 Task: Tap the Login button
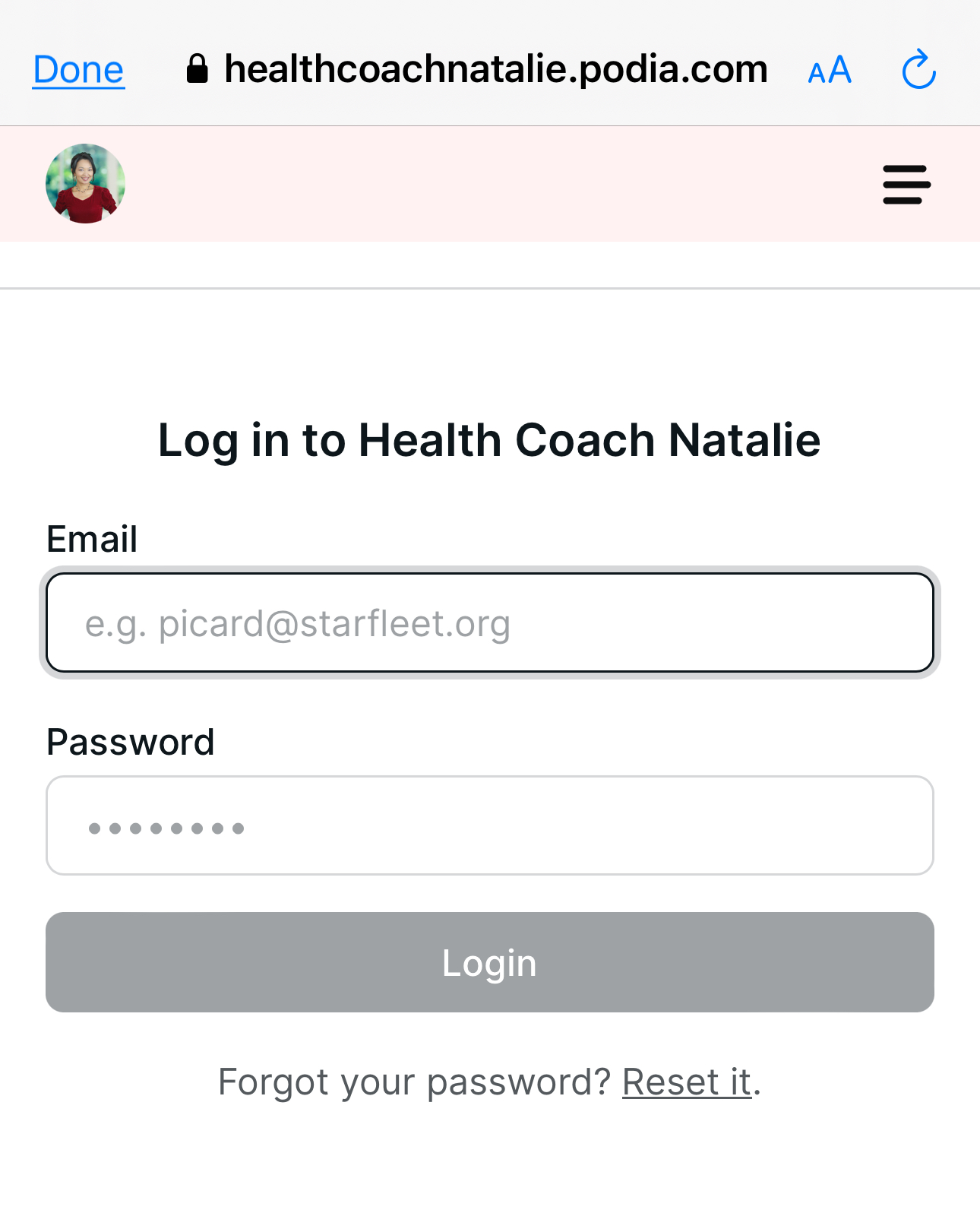tap(489, 962)
